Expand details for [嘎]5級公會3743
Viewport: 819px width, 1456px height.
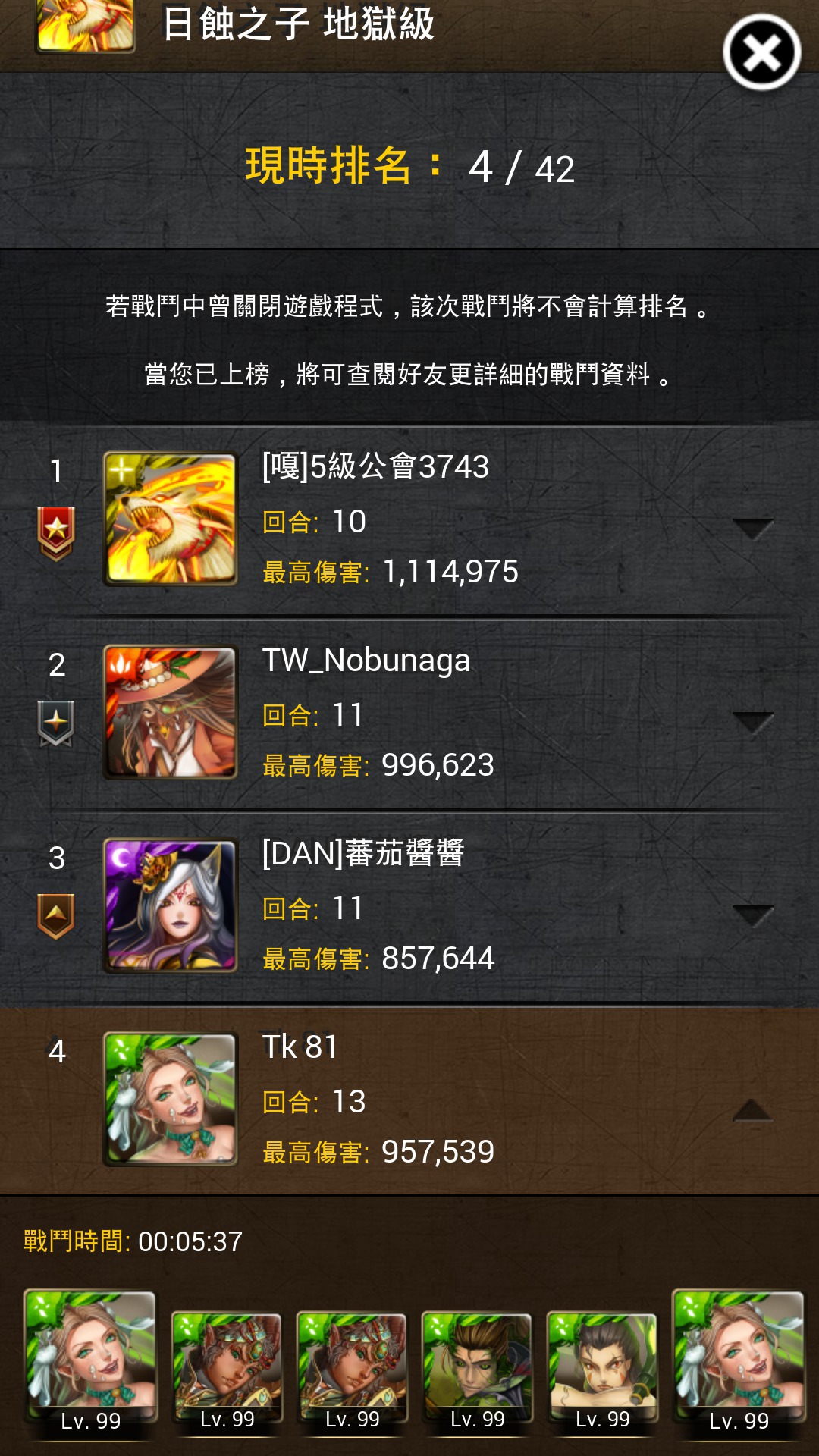(753, 529)
